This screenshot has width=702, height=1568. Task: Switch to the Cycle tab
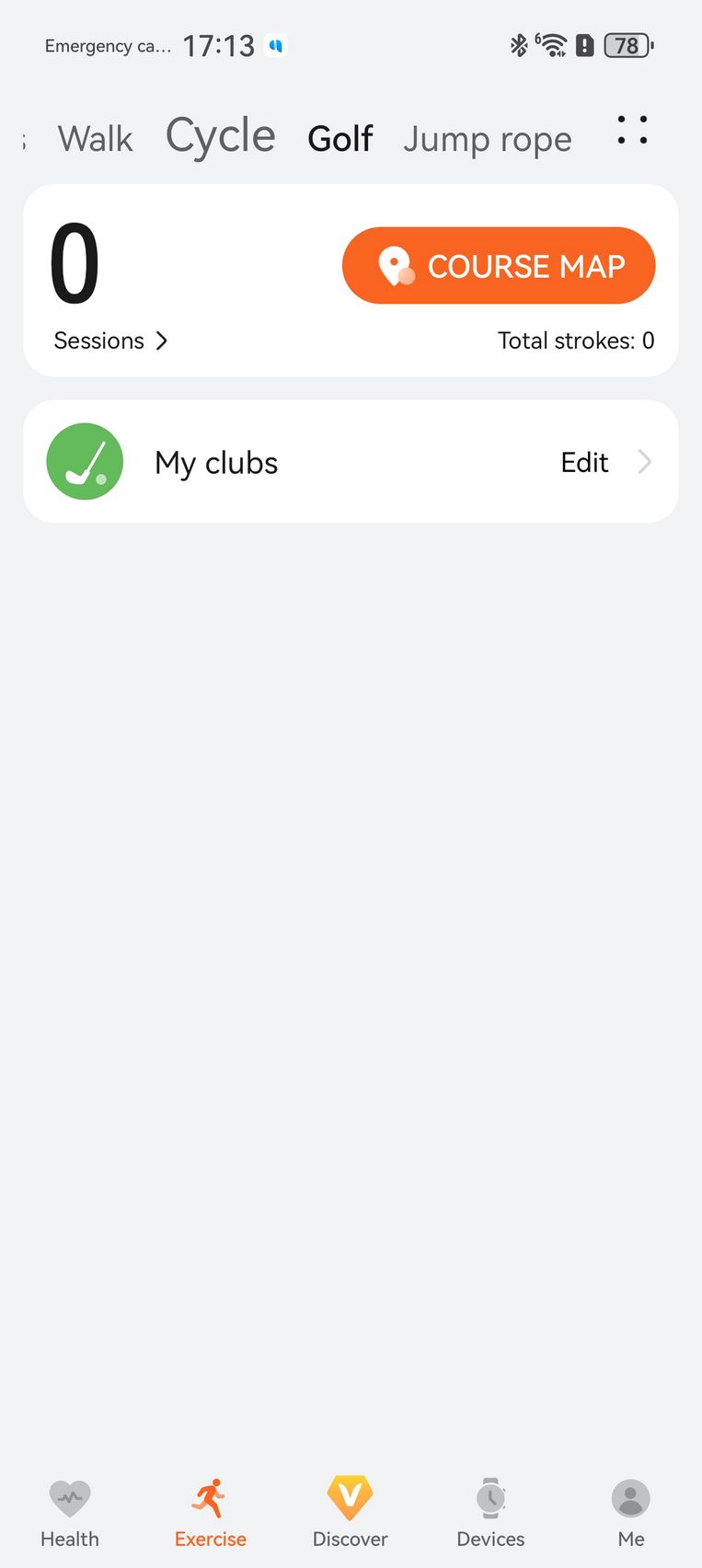221,136
